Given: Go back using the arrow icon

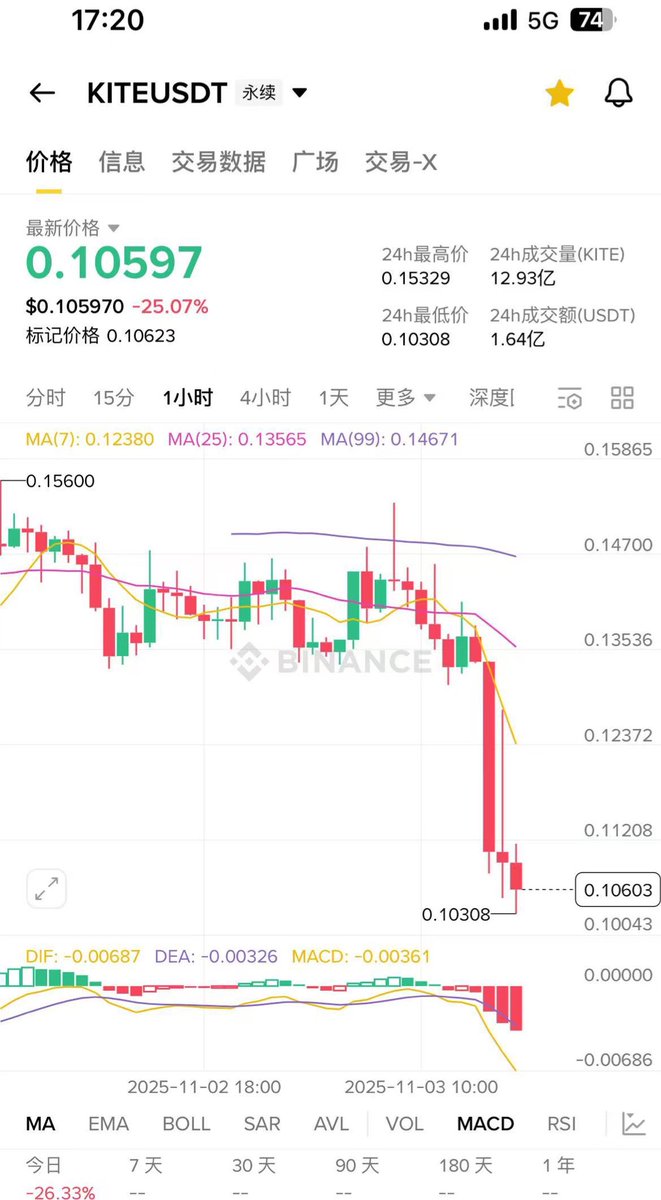Looking at the screenshot, I should [x=42, y=93].
